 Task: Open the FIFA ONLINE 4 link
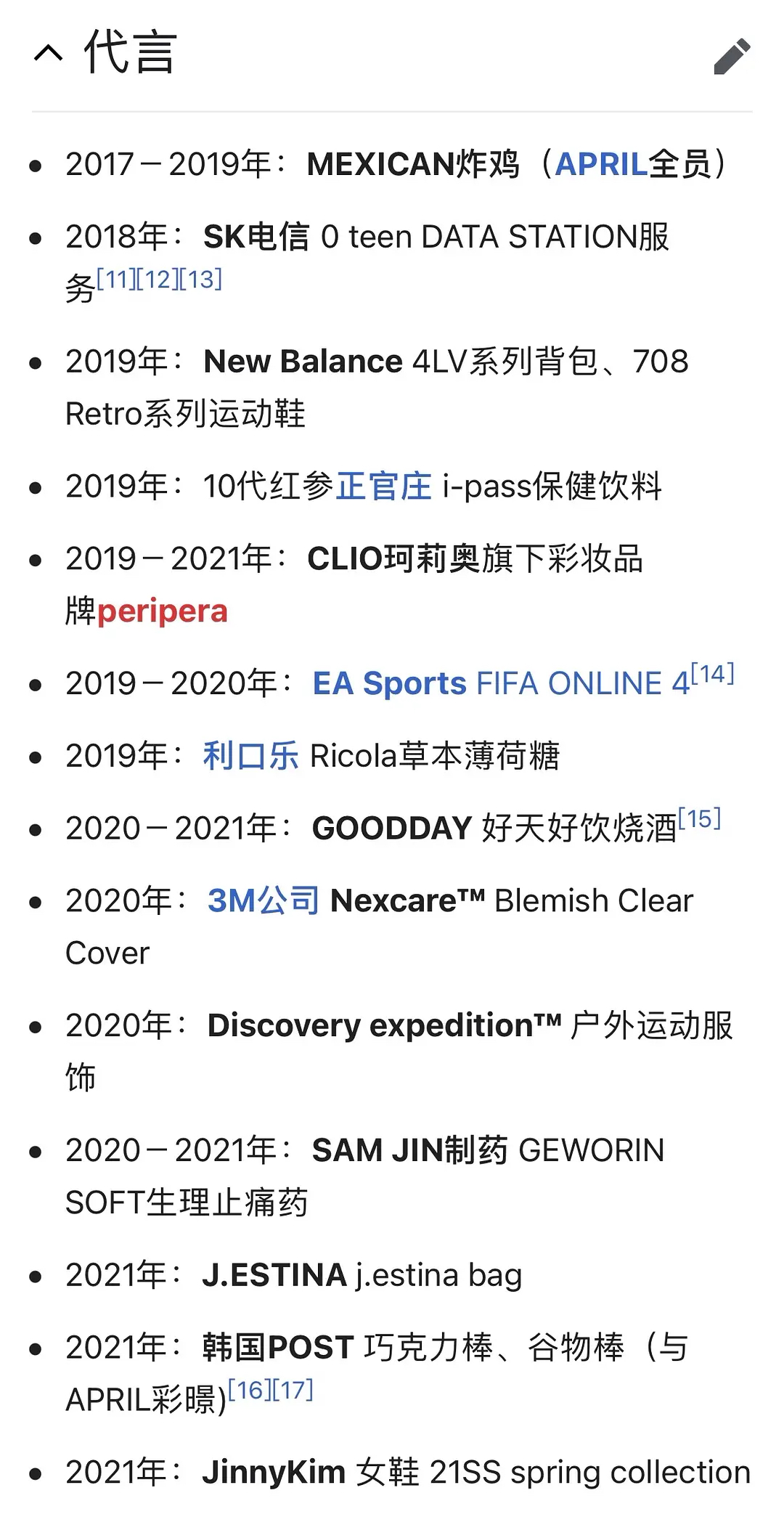coord(582,683)
